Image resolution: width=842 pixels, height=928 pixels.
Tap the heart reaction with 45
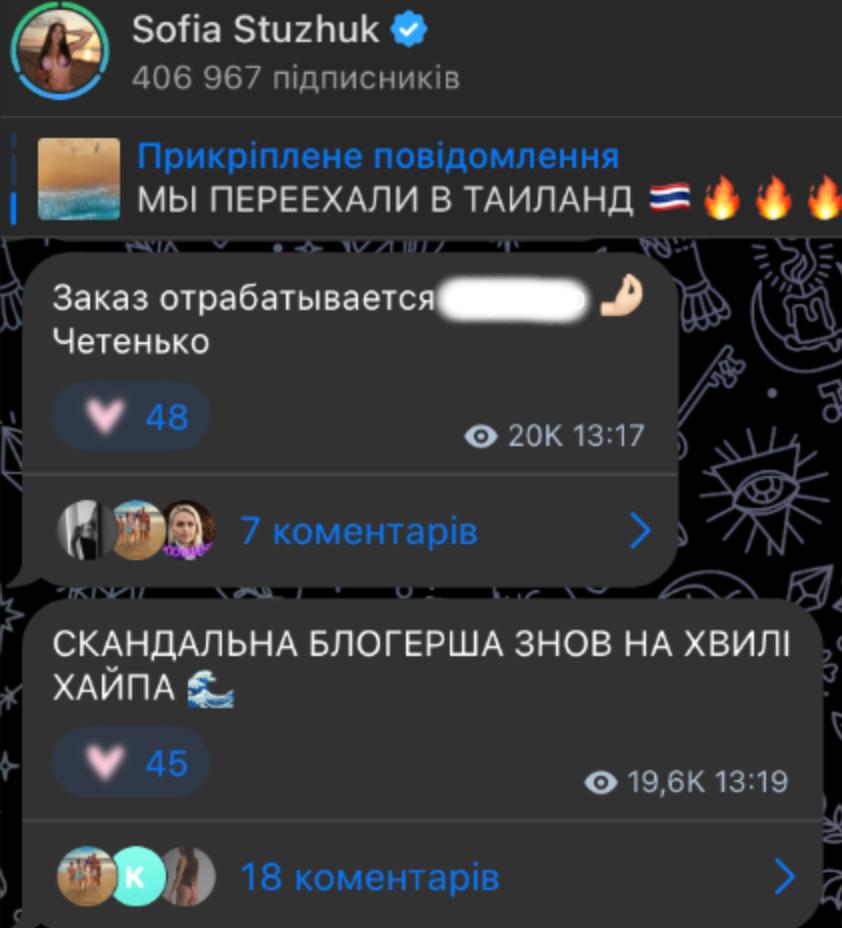coord(131,762)
